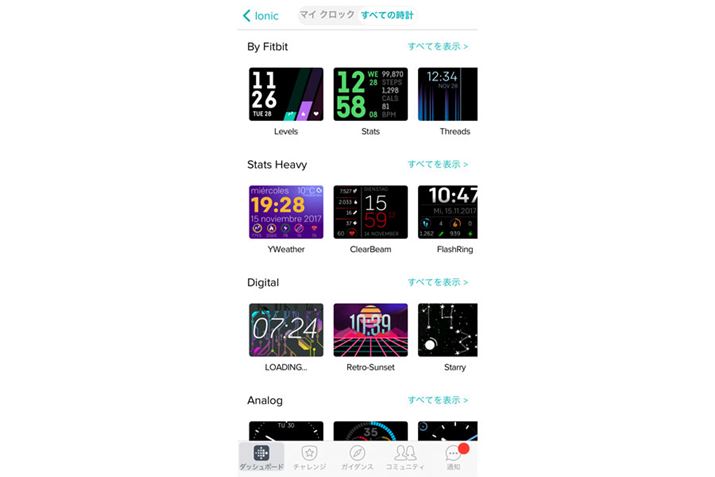Switch to the マイ クロック tab
The image size is (715, 477).
327,16
